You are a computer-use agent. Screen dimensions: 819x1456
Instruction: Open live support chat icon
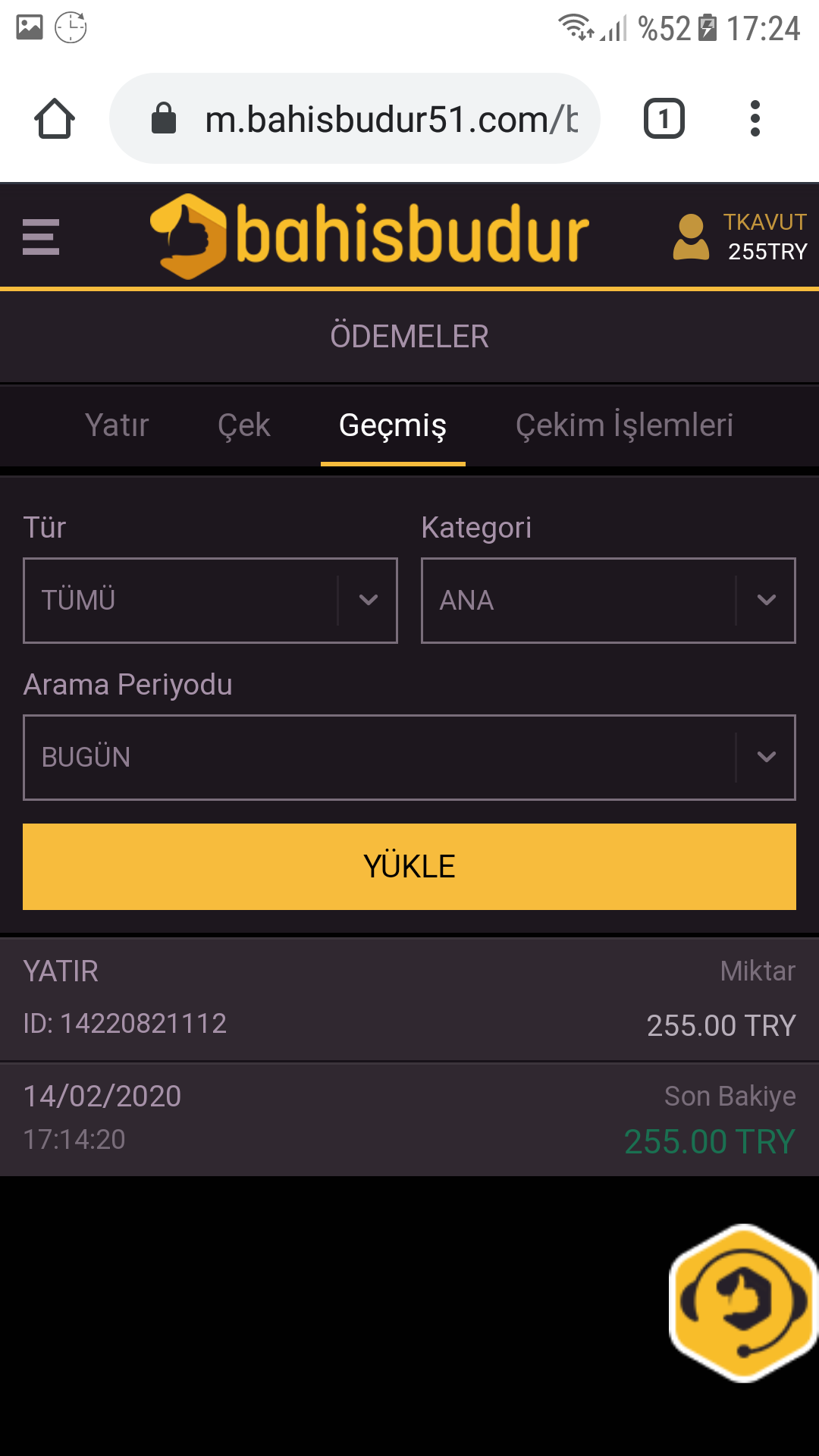[x=743, y=1303]
